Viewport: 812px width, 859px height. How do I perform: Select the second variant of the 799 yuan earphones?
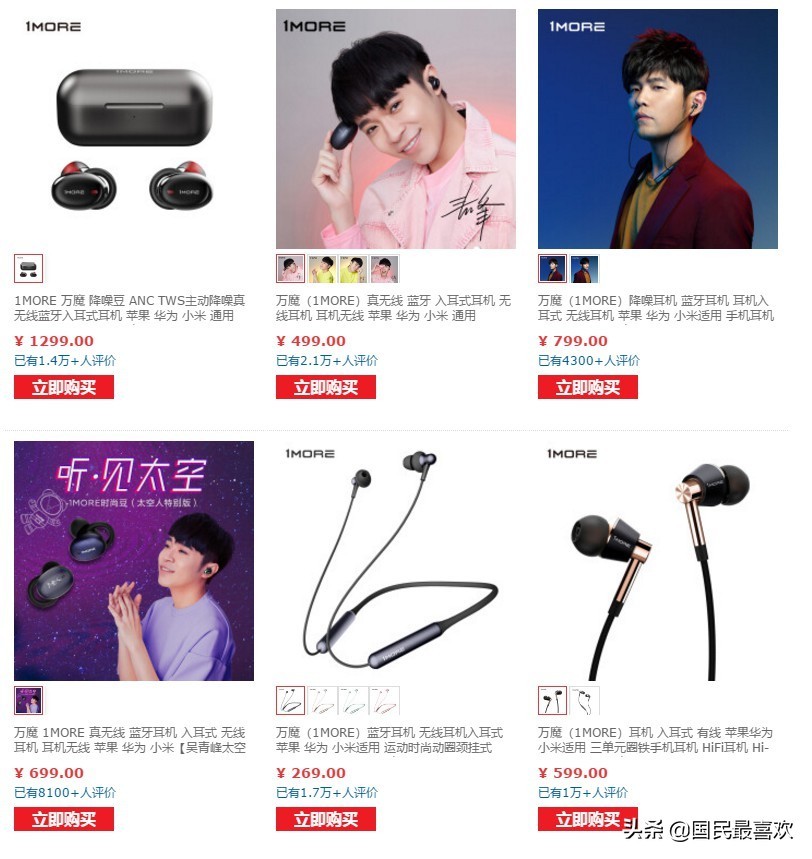coord(585,269)
